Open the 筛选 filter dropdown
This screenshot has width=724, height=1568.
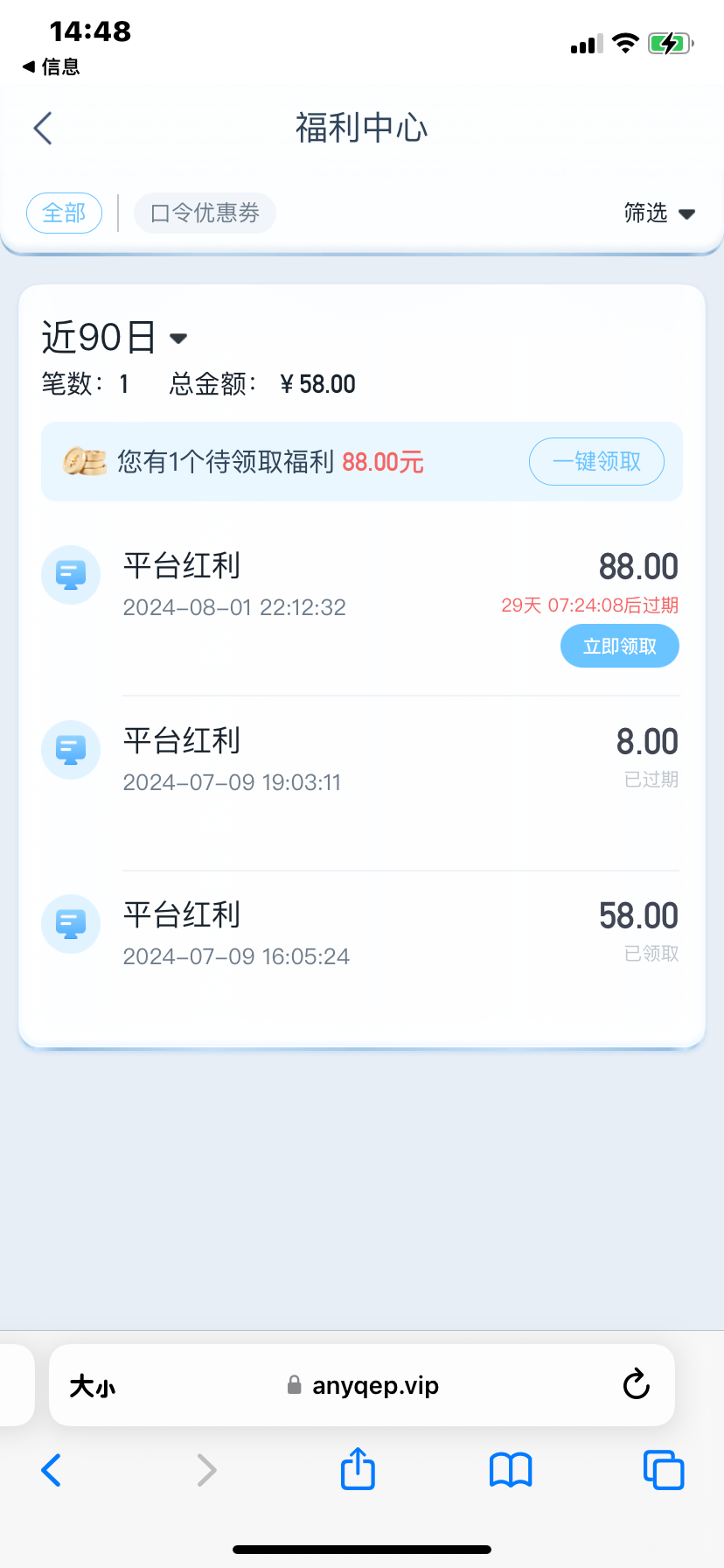click(x=658, y=213)
